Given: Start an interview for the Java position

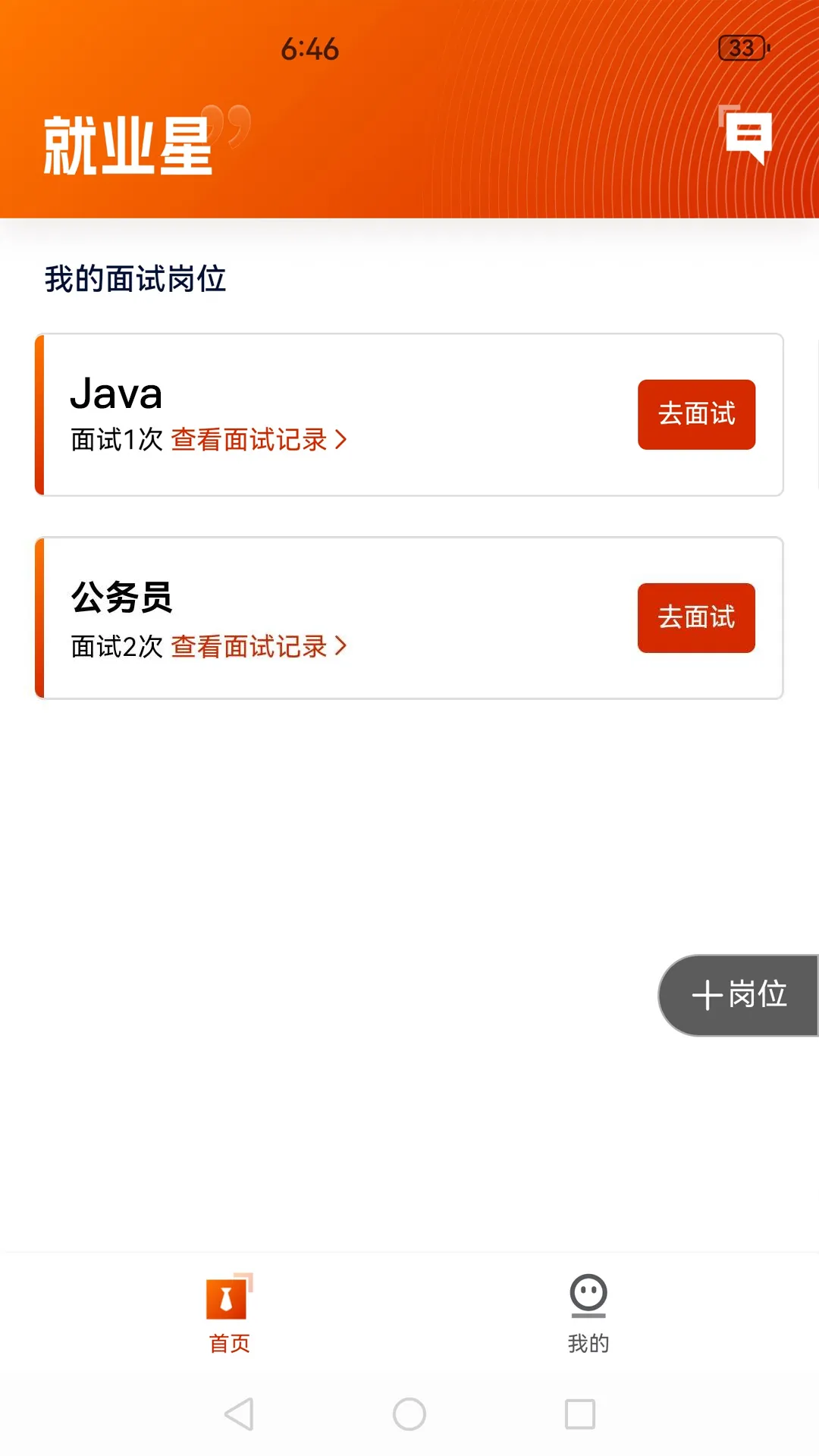Looking at the screenshot, I should (696, 415).
